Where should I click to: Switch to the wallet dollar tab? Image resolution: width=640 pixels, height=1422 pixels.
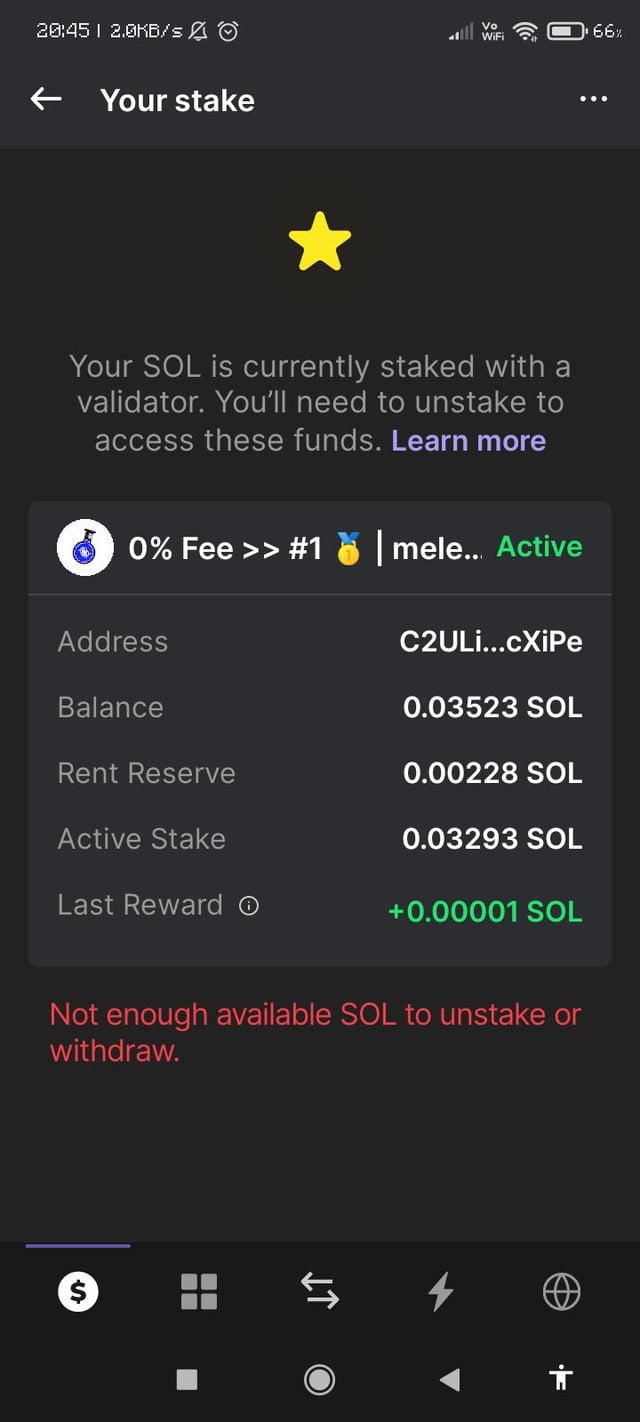click(x=78, y=1292)
